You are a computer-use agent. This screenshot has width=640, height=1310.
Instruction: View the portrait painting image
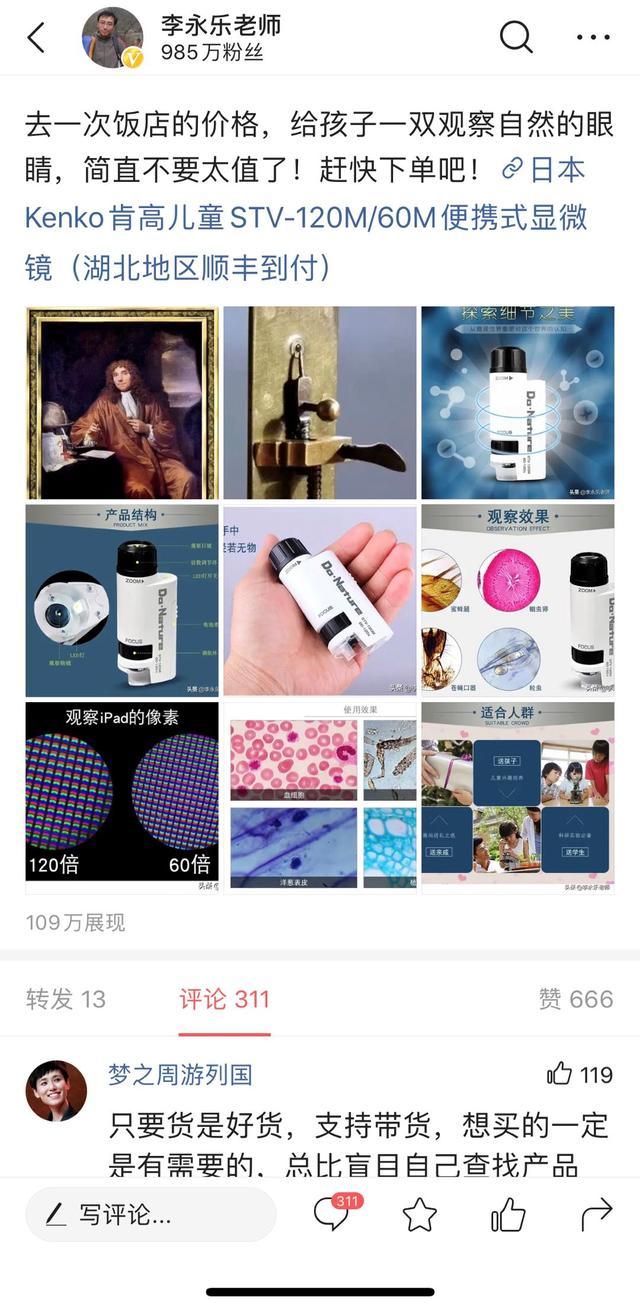click(122, 403)
